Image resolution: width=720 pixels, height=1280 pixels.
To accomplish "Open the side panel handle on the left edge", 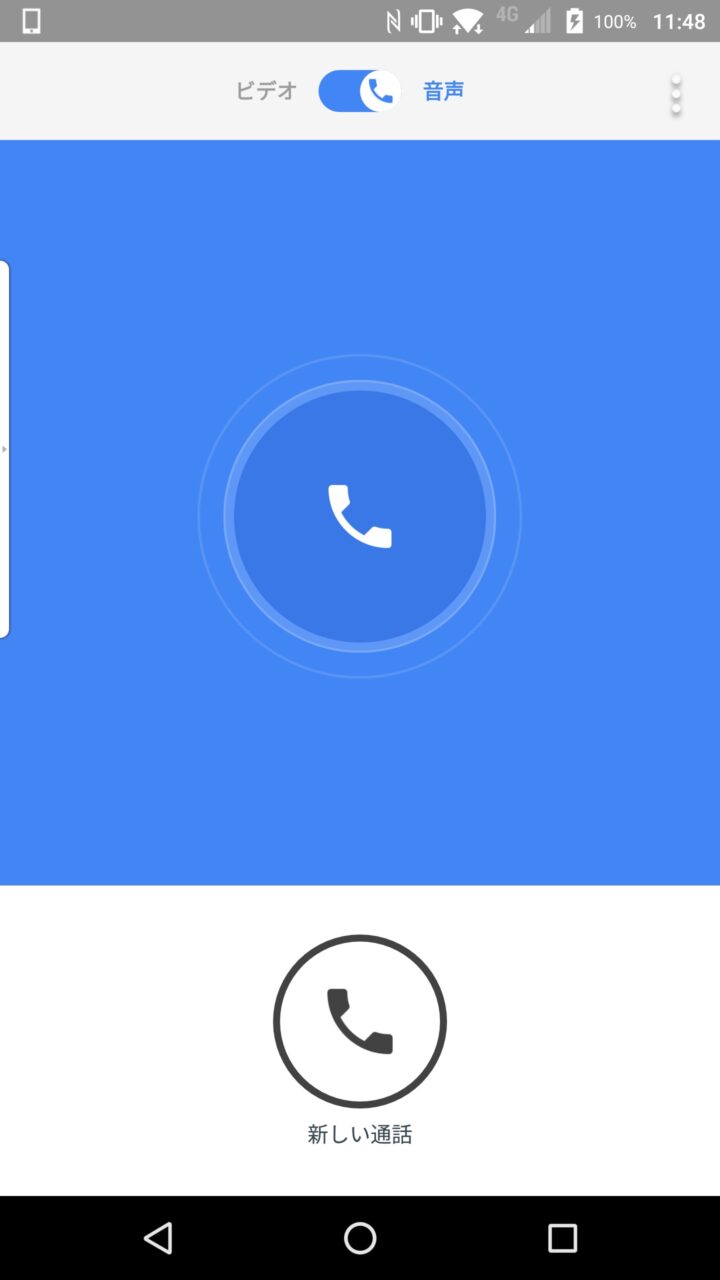I will click(5, 449).
